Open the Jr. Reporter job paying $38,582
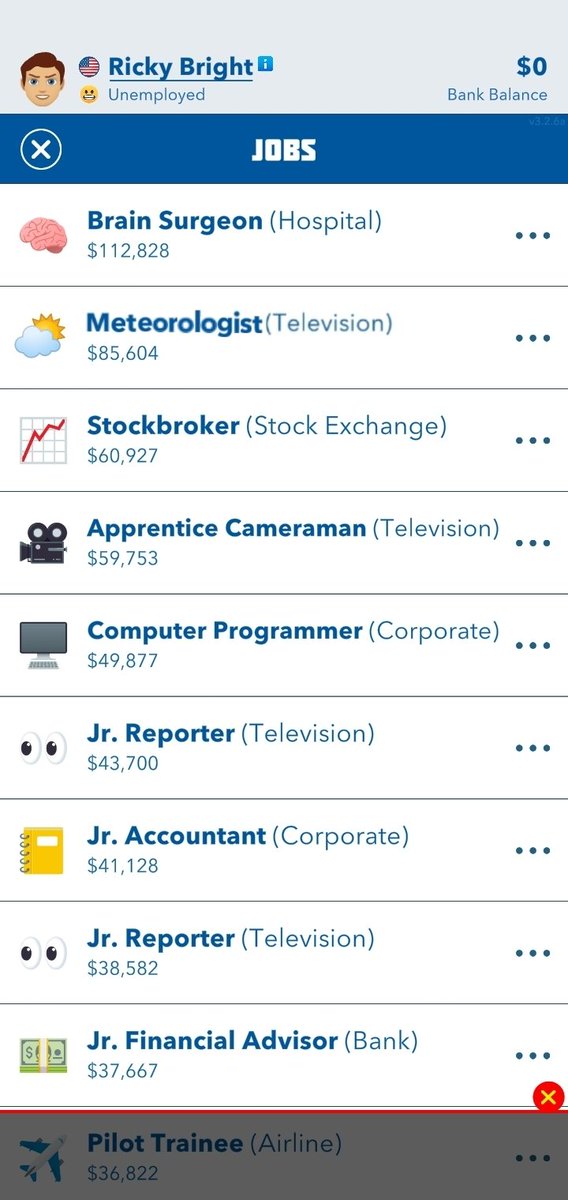Image resolution: width=568 pixels, height=1200 pixels. 284,953
